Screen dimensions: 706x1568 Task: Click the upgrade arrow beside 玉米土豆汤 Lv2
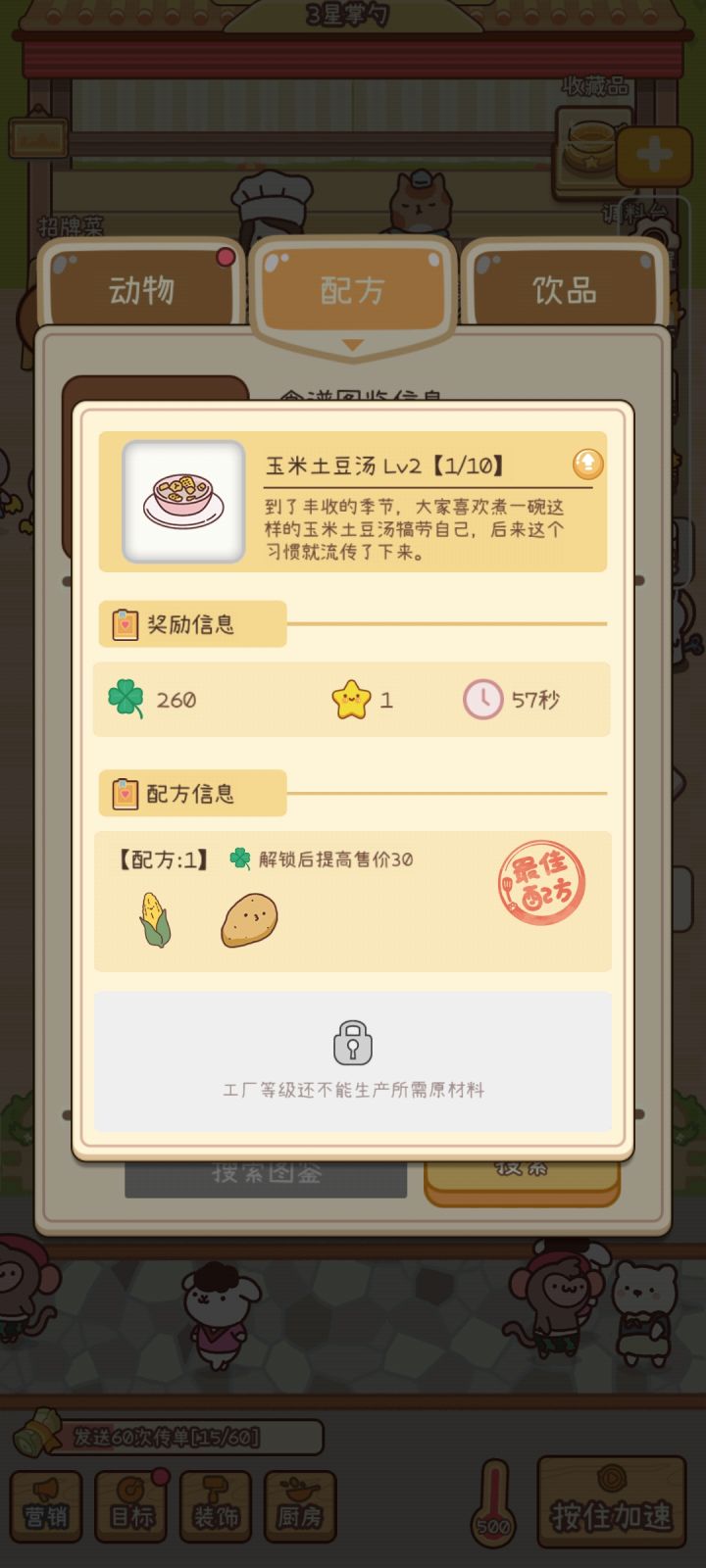point(587,465)
